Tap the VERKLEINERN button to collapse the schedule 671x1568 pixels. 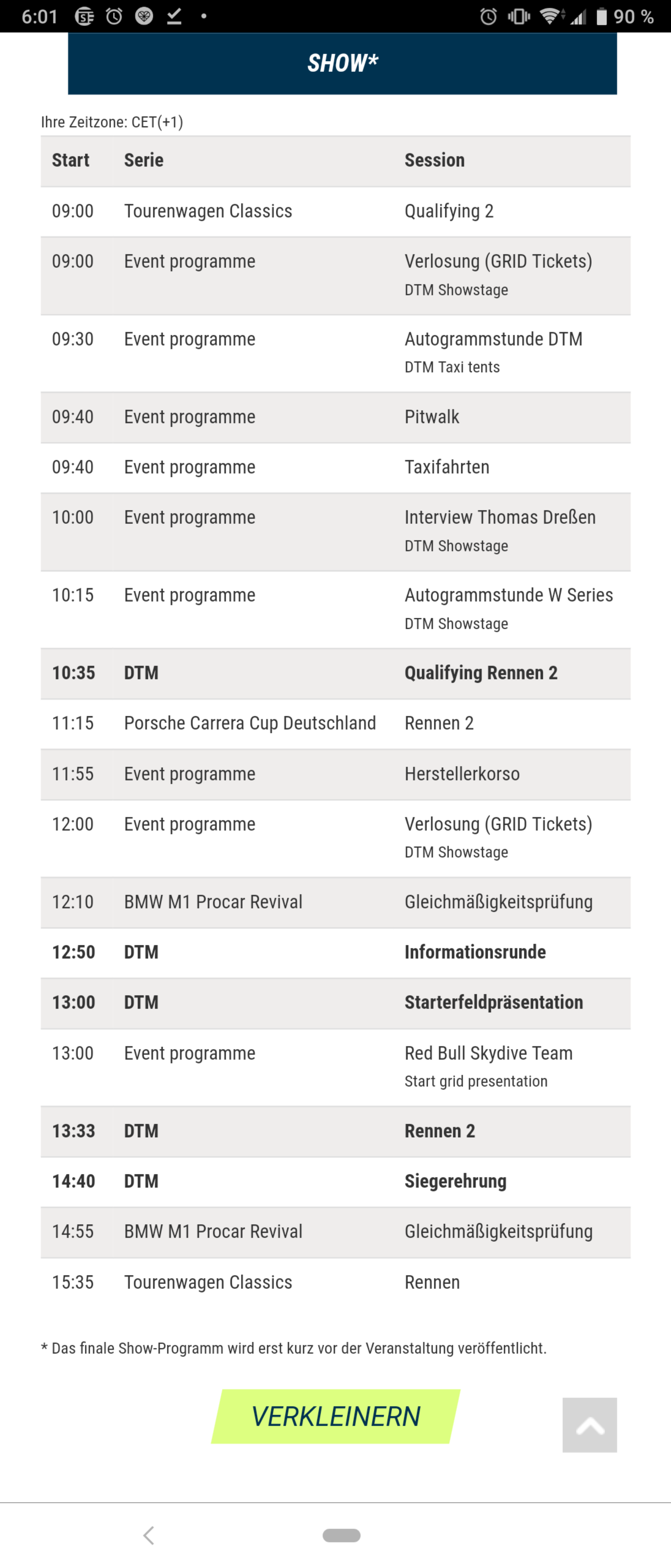coord(336,1416)
